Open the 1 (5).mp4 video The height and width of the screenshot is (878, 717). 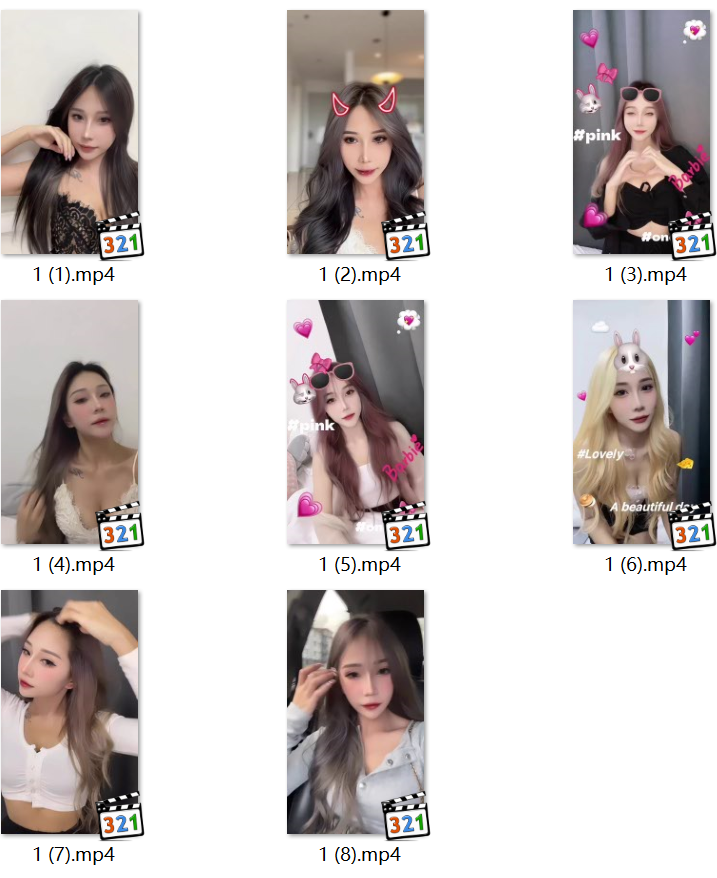click(356, 422)
